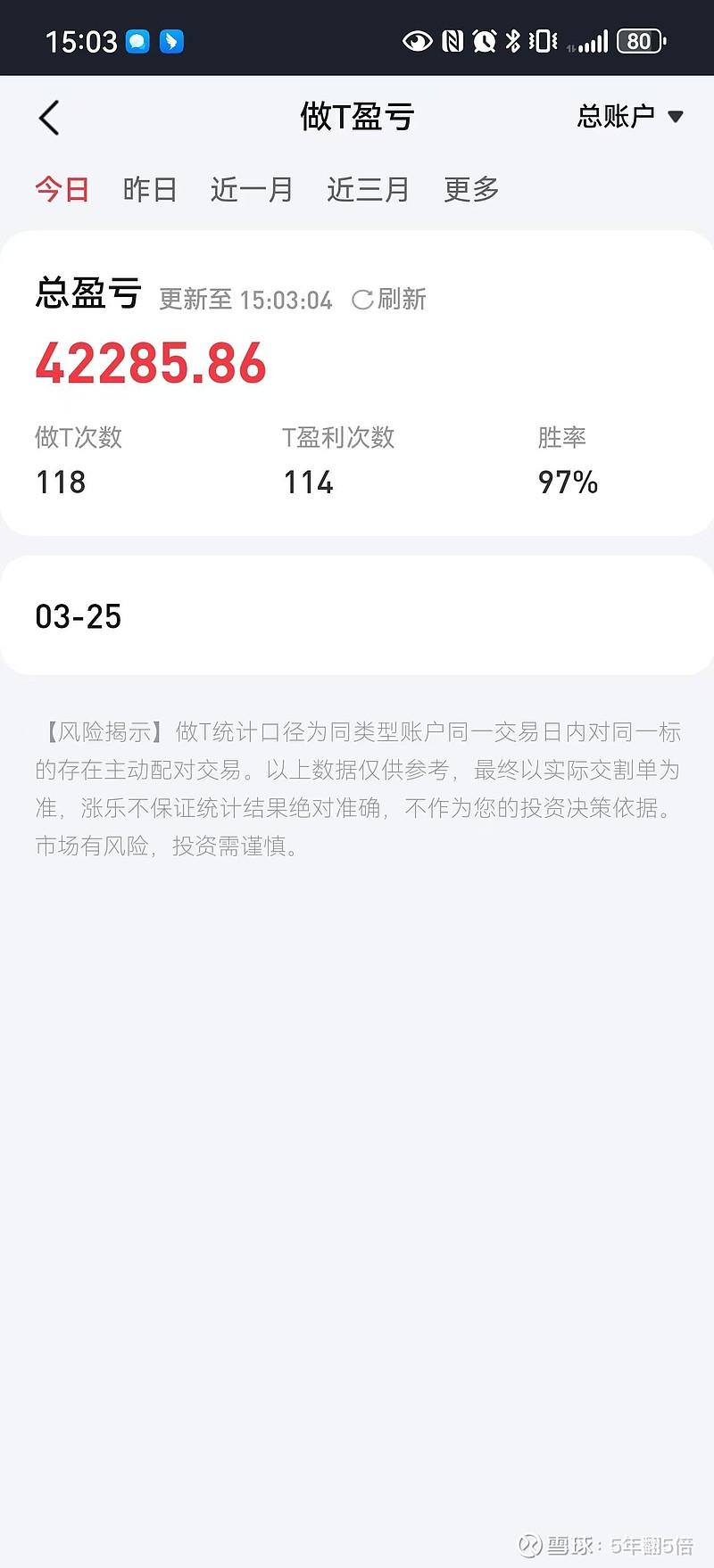The width and height of the screenshot is (714, 1568).
Task: Show 近一月 profit and loss
Action: 251,189
